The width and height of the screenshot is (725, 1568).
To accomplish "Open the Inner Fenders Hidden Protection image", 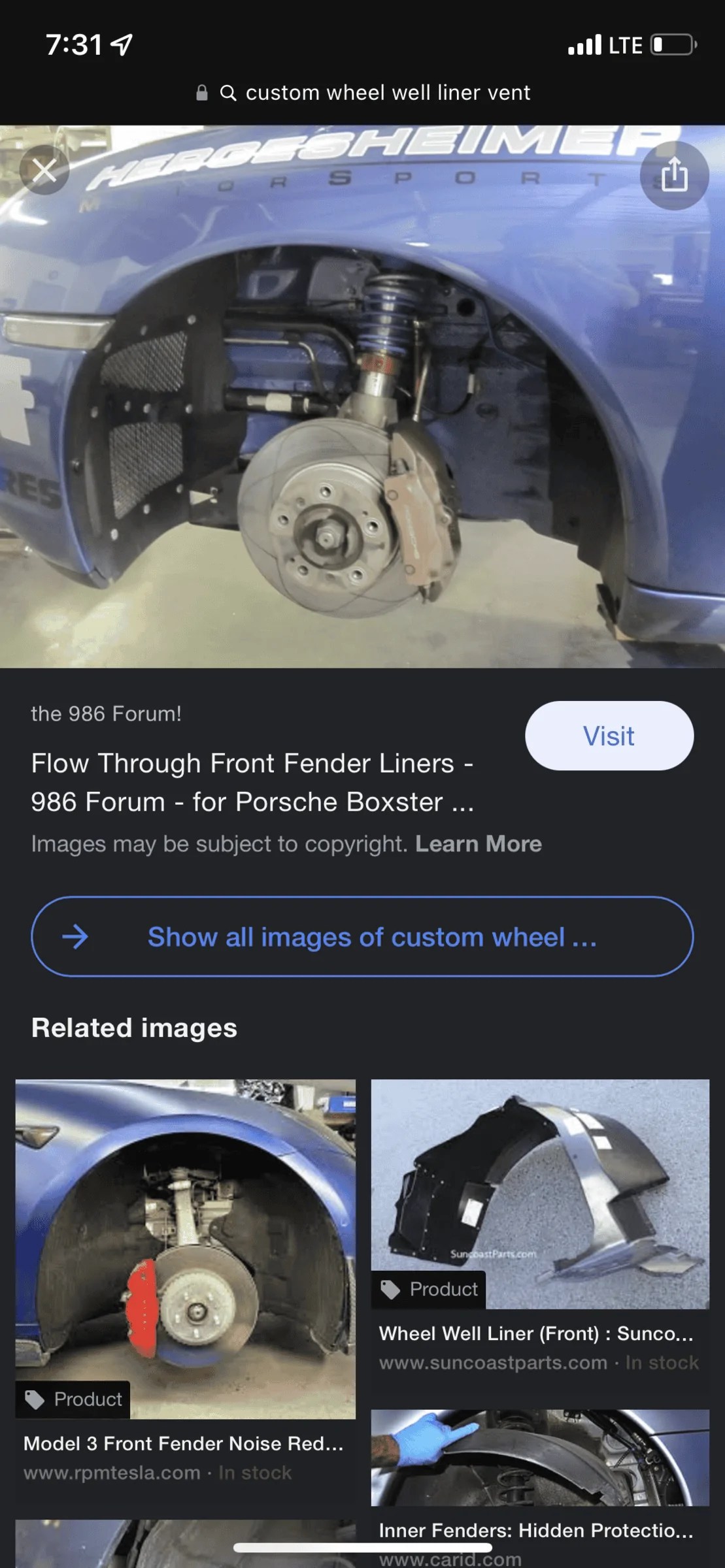I will click(540, 1458).
